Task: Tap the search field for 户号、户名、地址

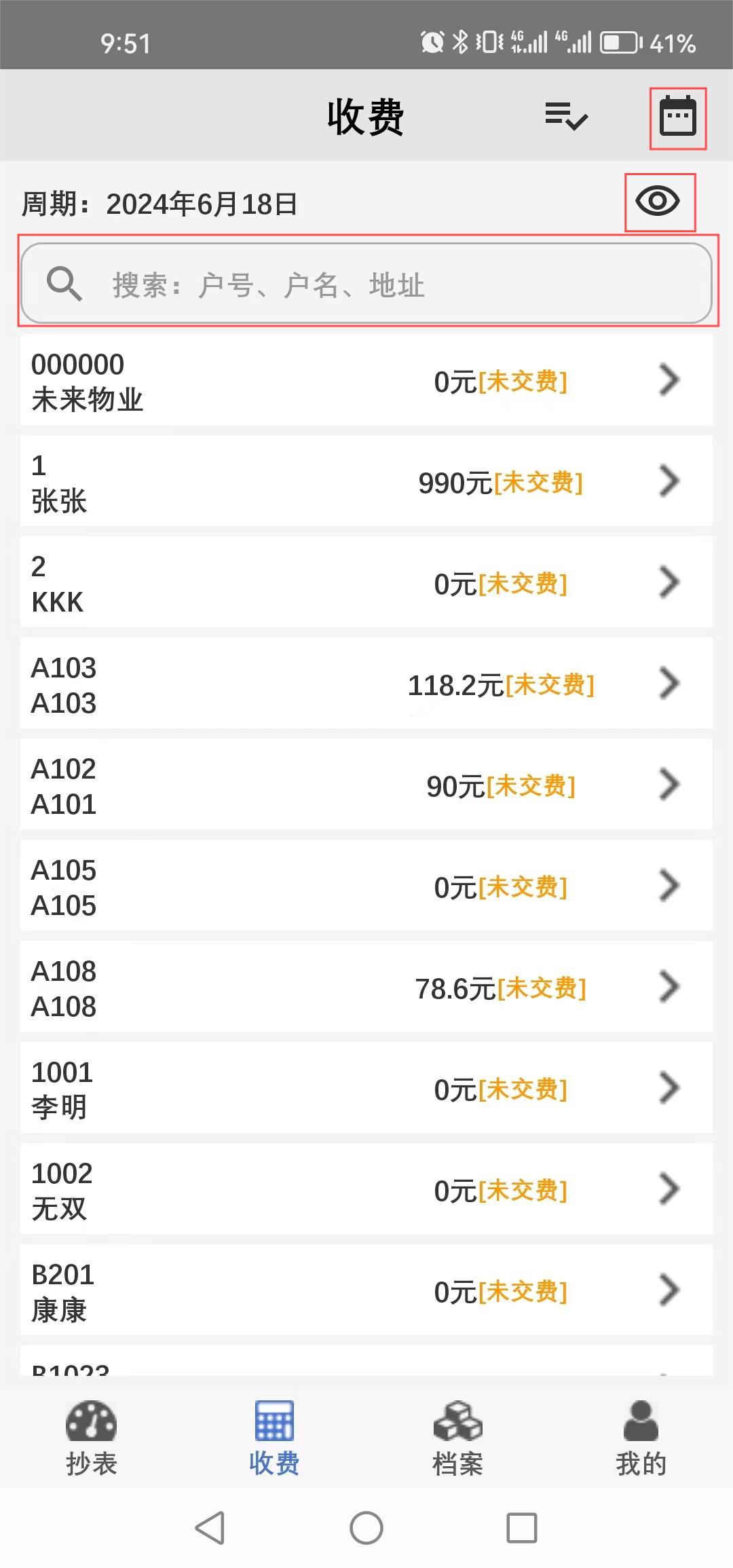Action: [366, 283]
